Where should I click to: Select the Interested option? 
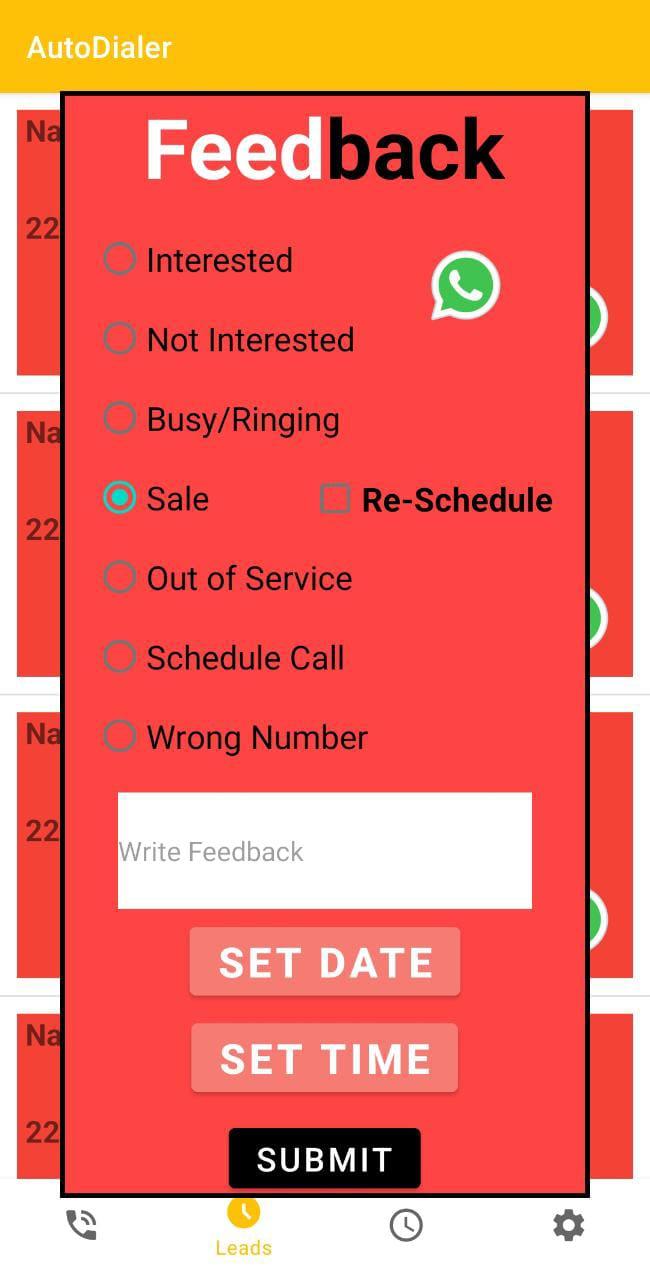click(x=199, y=260)
